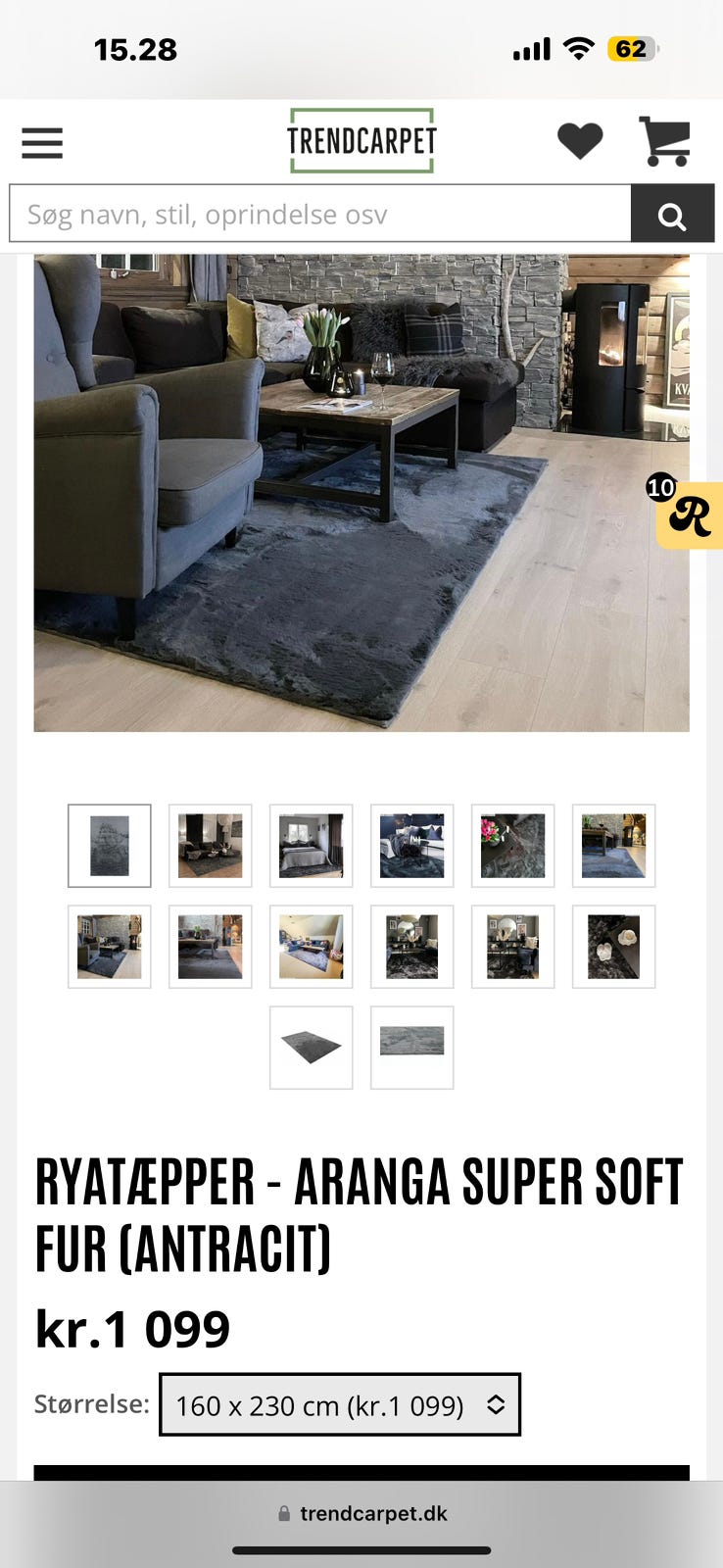Expand the site address bar showing trendcarpet.dk
Image resolution: width=723 pixels, height=1568 pixels.
click(x=361, y=1513)
